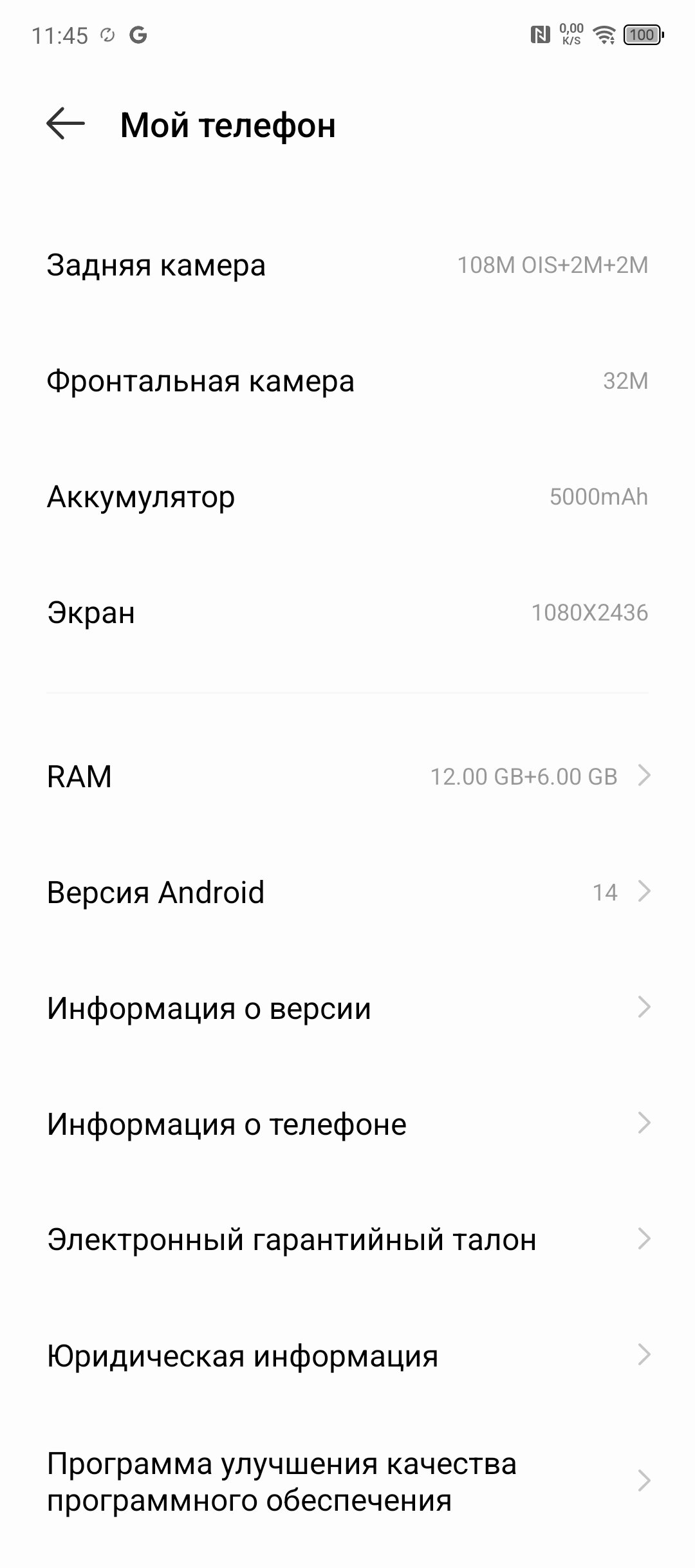Open Версия Android details
Viewport: 695px width, 1568px height.
click(347, 892)
